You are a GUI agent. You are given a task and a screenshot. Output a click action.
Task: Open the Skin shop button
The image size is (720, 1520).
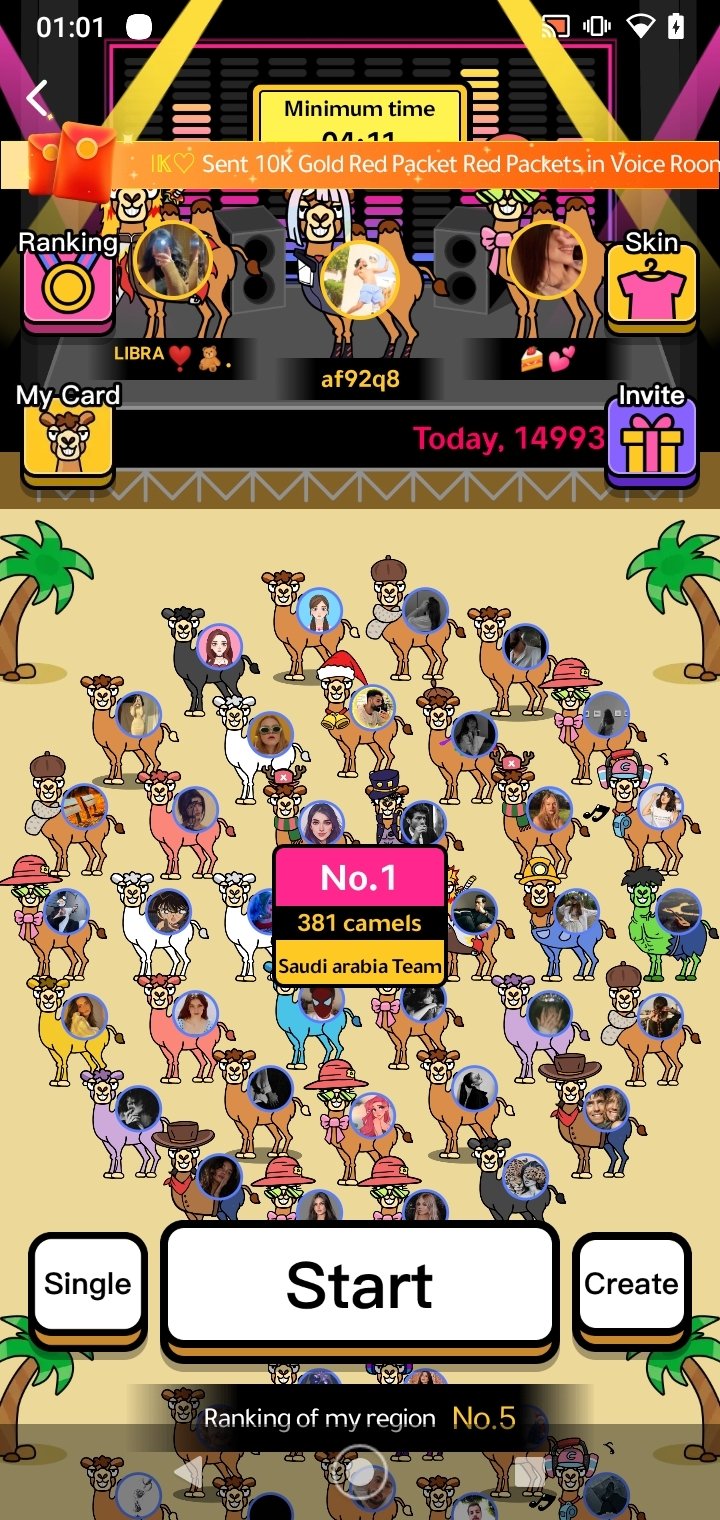pyautogui.click(x=651, y=280)
